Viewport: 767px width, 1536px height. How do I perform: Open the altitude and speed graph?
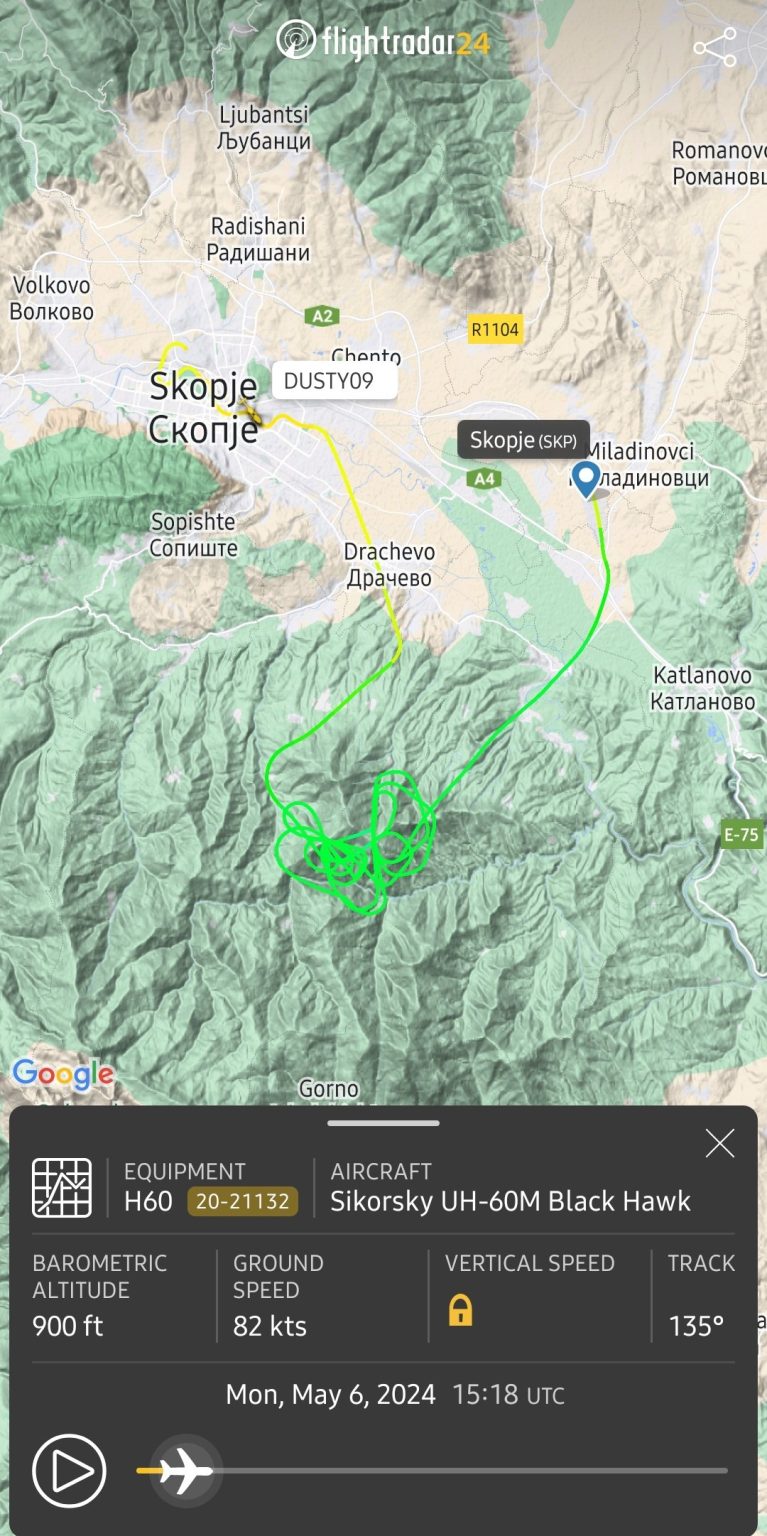[x=62, y=1188]
